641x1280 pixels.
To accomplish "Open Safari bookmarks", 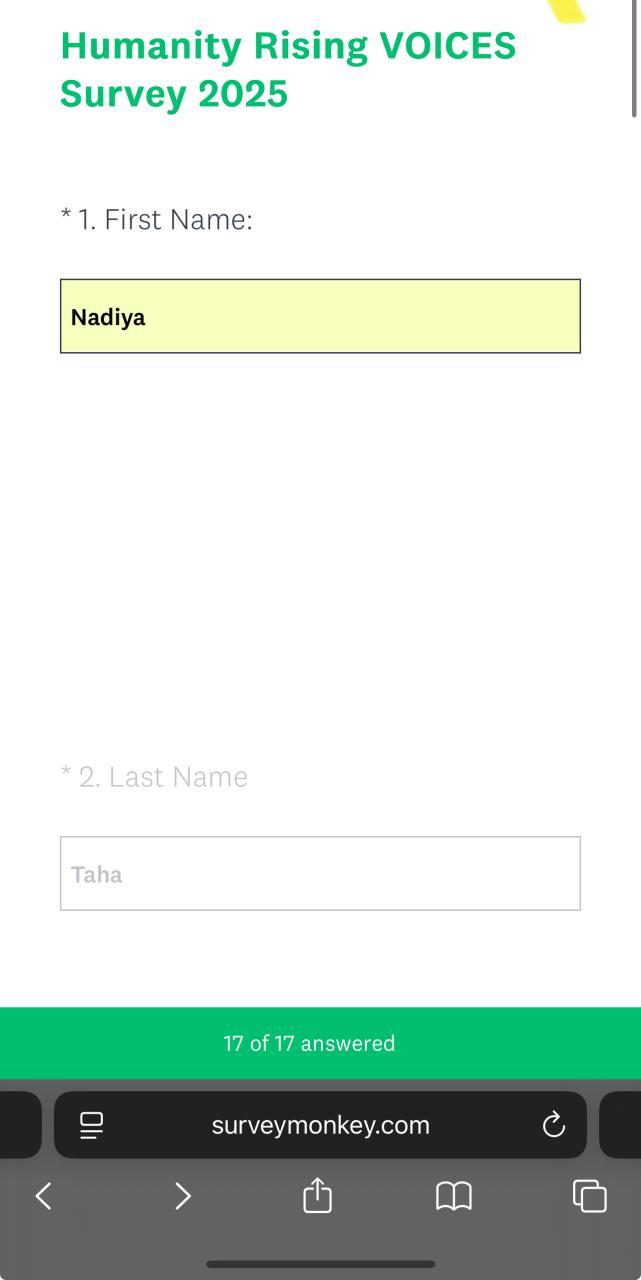I will tap(453, 1195).
